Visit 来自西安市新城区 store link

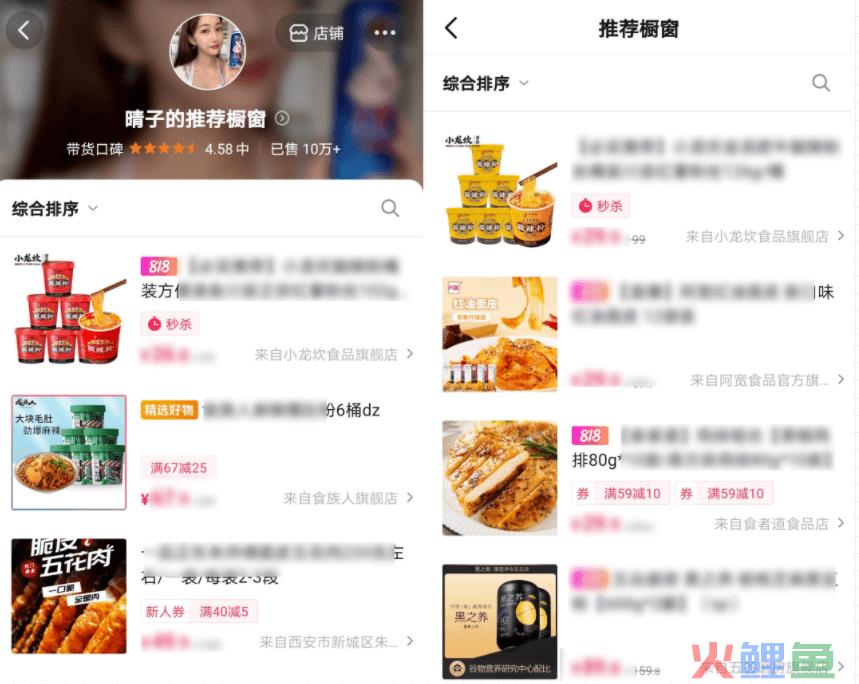[335, 642]
